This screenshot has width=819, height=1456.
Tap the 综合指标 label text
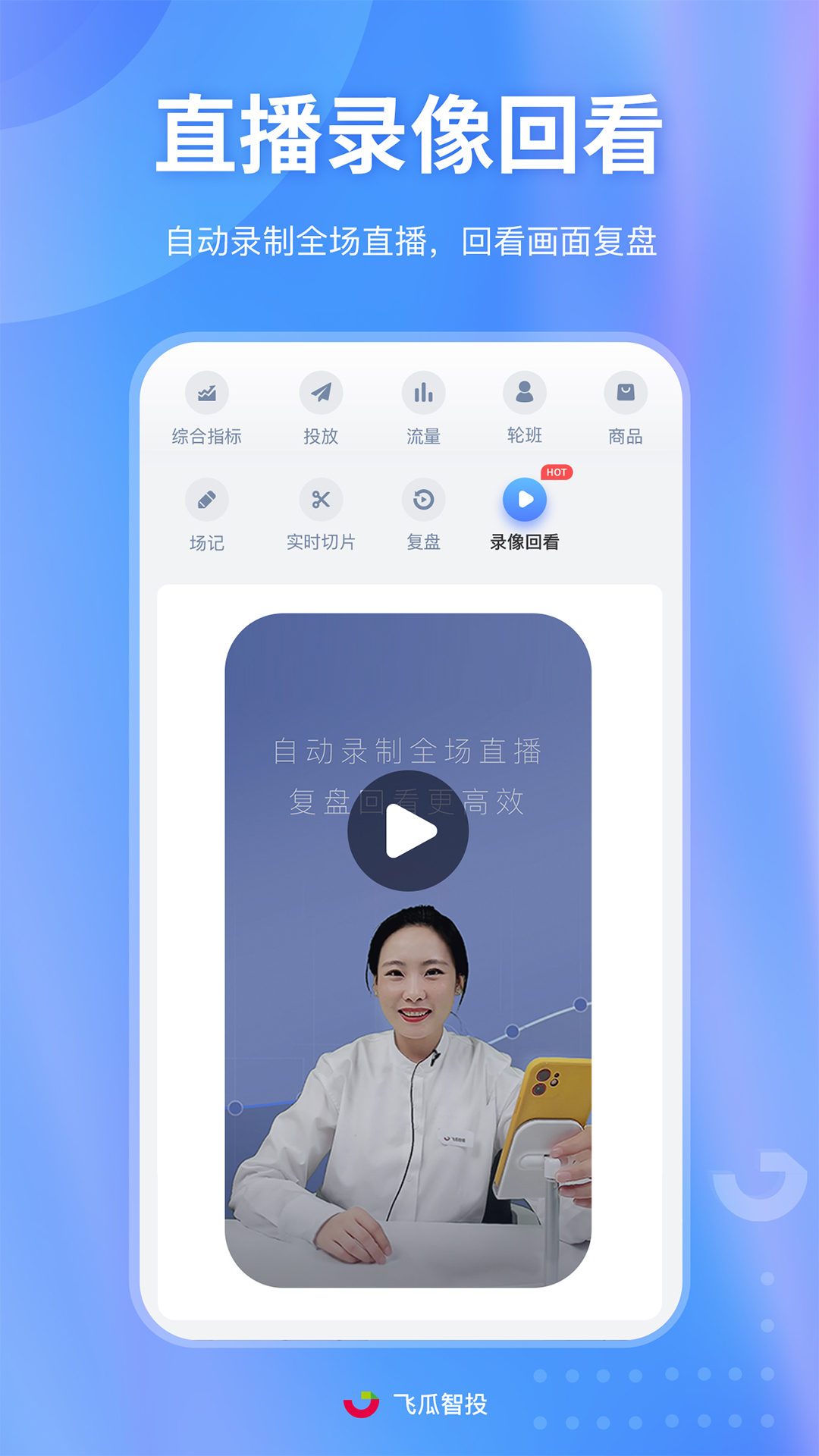(x=206, y=435)
